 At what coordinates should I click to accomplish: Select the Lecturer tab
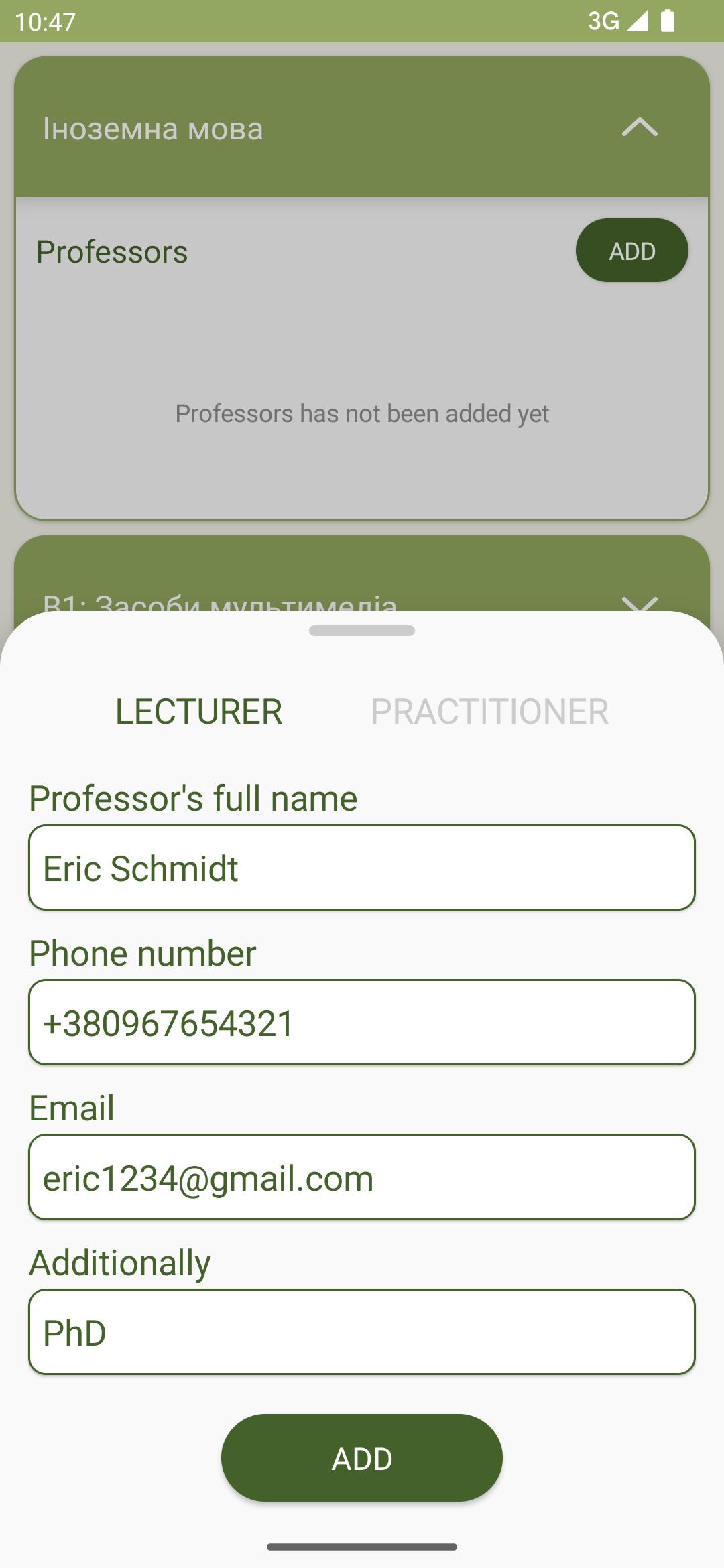(x=198, y=711)
